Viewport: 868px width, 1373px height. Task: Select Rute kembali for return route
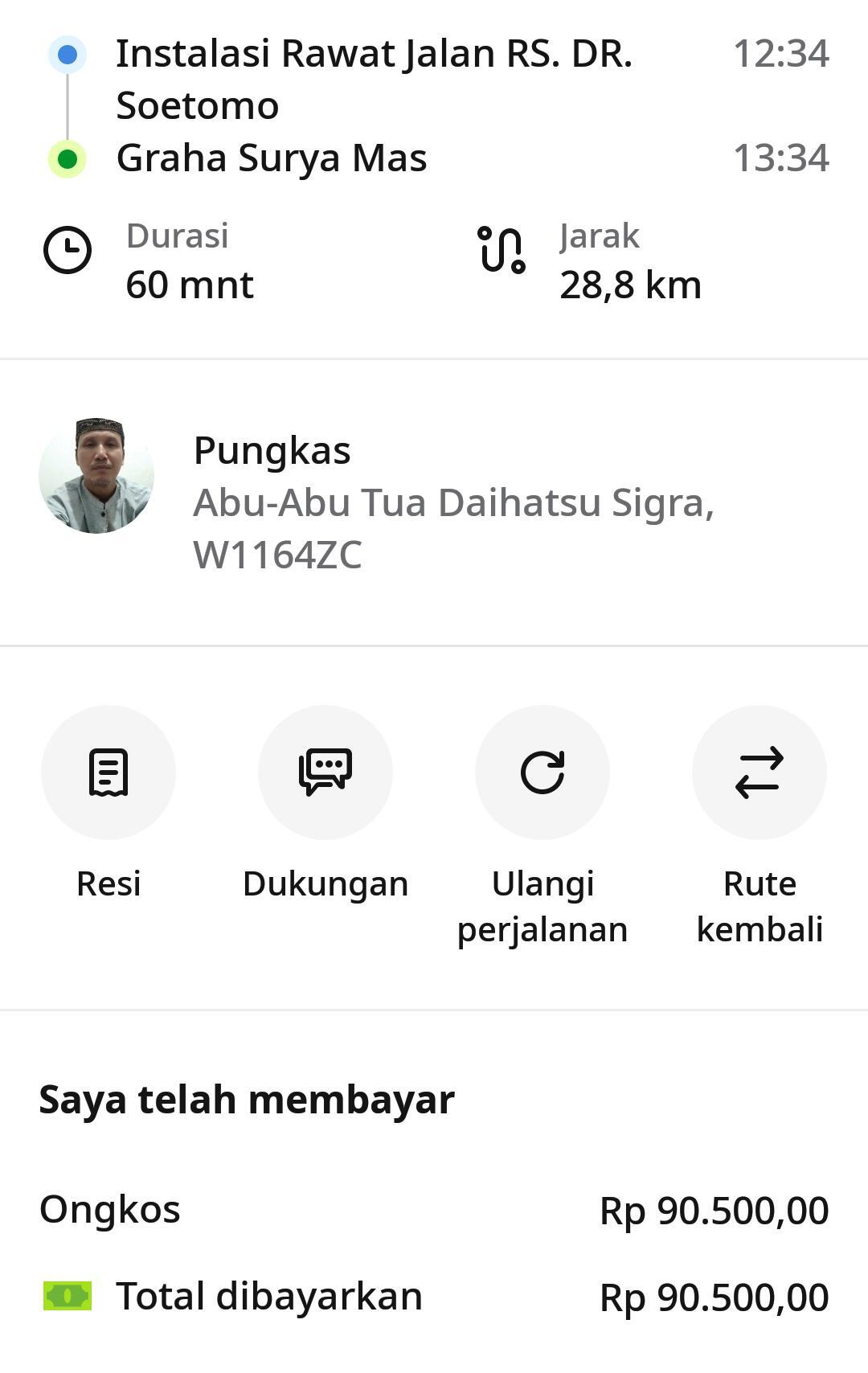click(x=759, y=773)
